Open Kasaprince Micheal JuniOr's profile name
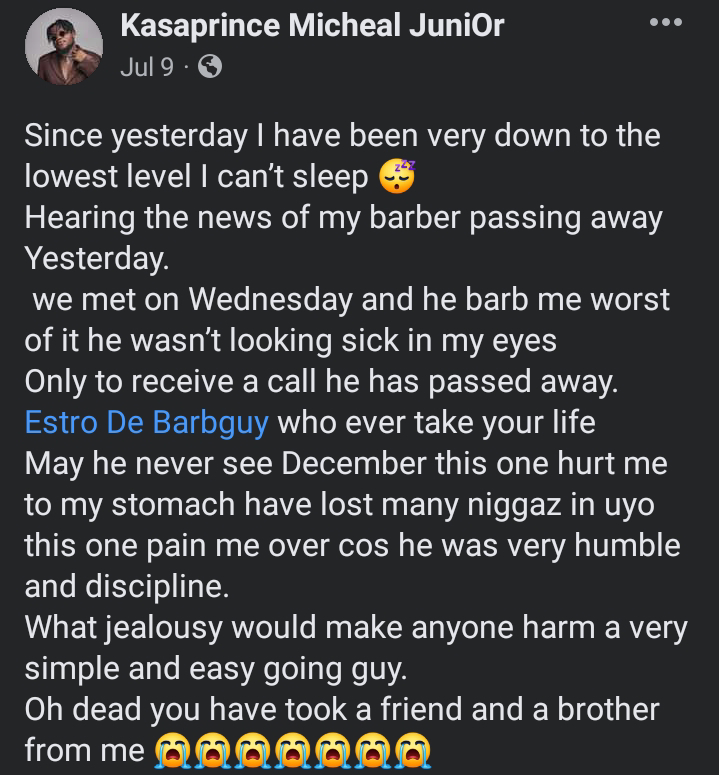 click(312, 25)
